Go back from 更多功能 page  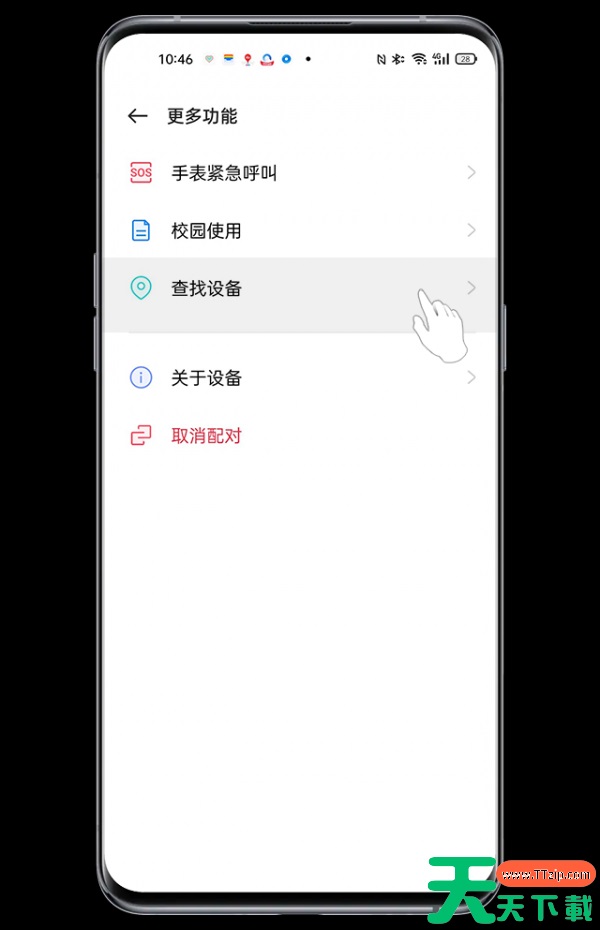pos(138,116)
